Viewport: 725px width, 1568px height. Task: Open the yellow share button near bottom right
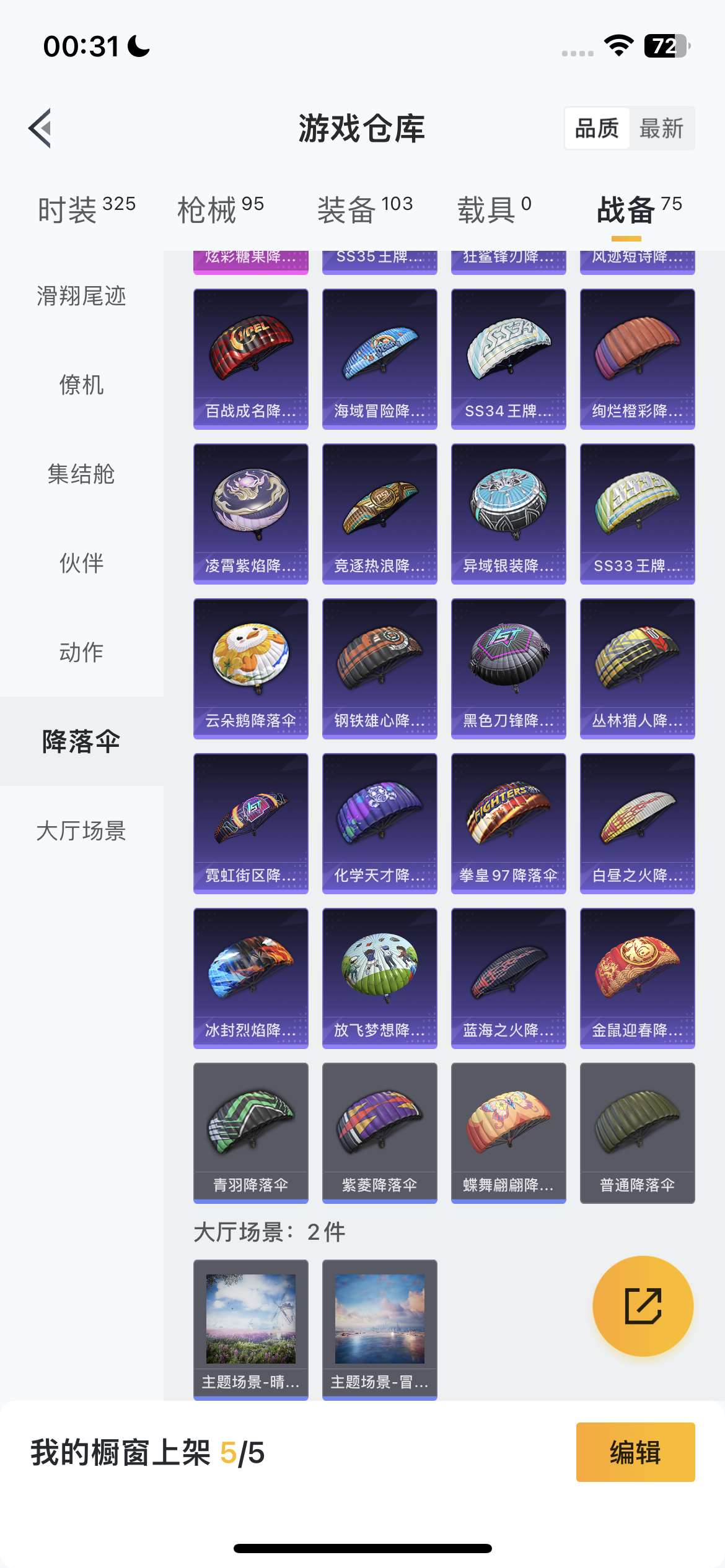pos(644,1305)
